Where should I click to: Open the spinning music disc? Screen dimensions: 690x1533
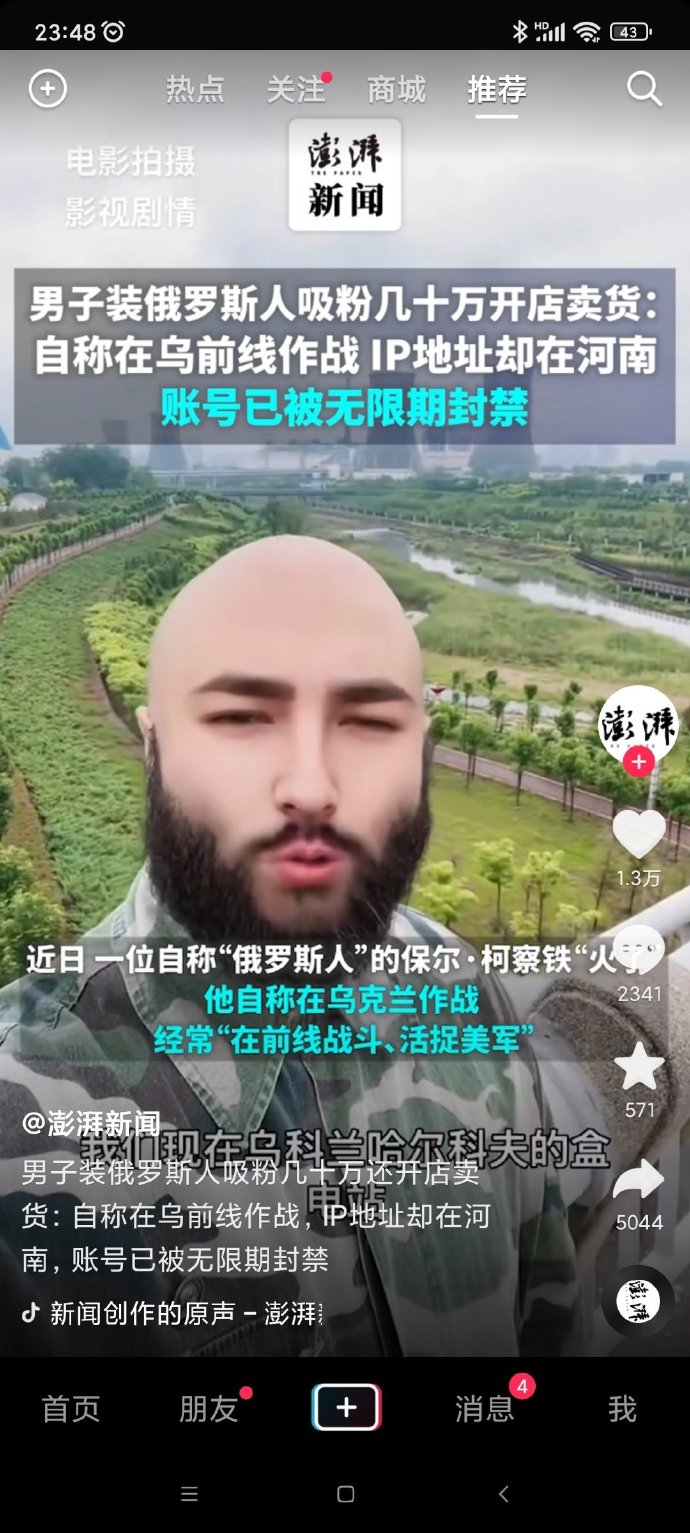pos(637,1300)
